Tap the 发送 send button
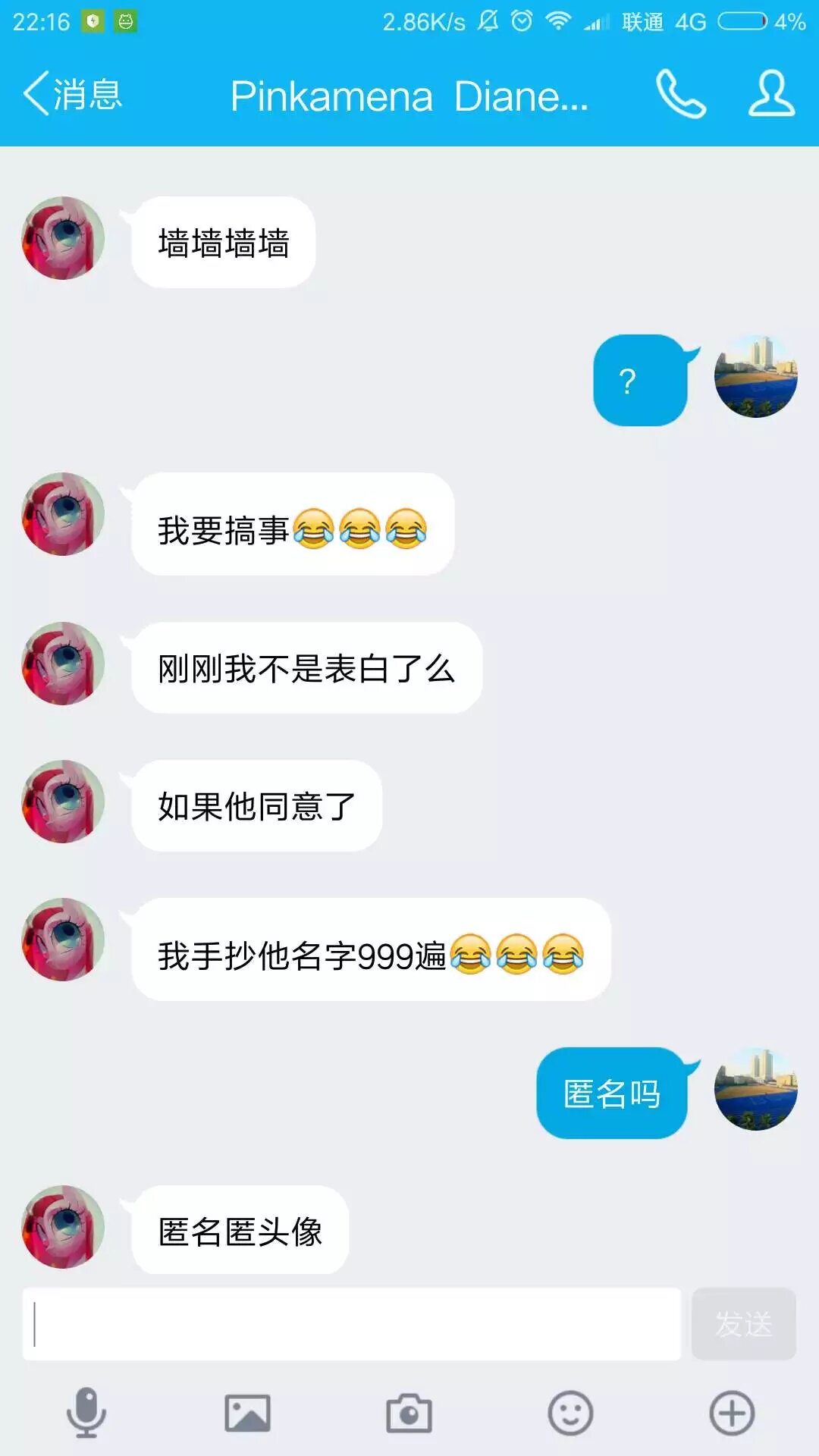The width and height of the screenshot is (819, 1456). coord(744,1324)
